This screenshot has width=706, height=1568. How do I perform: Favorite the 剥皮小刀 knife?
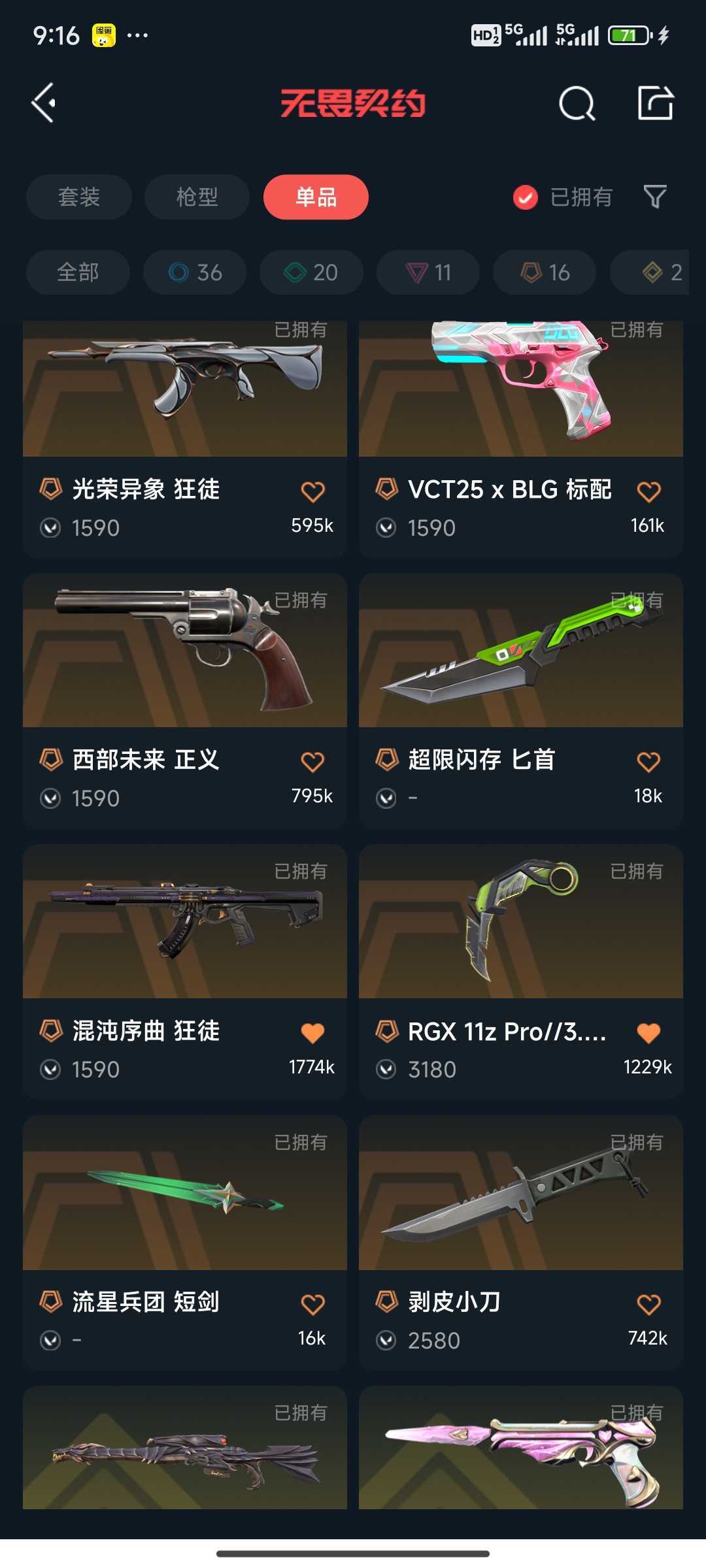tap(649, 1302)
